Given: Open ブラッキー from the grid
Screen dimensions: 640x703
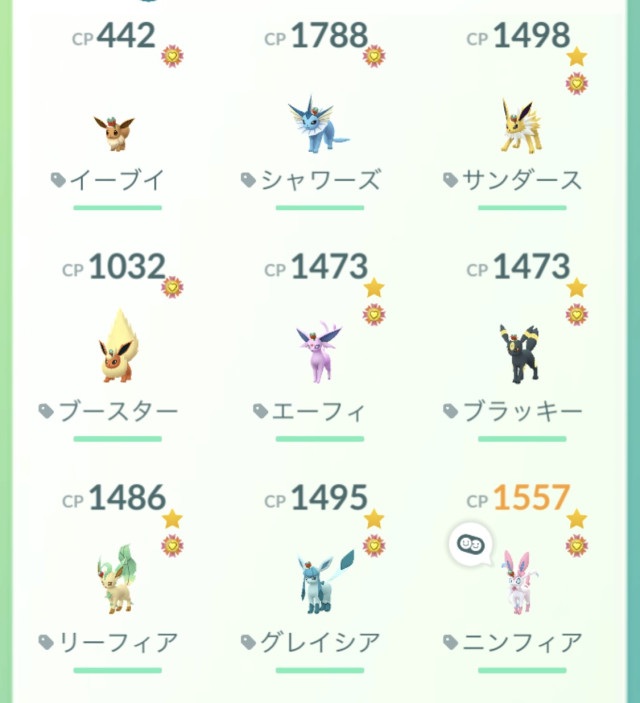Looking at the screenshot, I should pyautogui.click(x=520, y=352).
